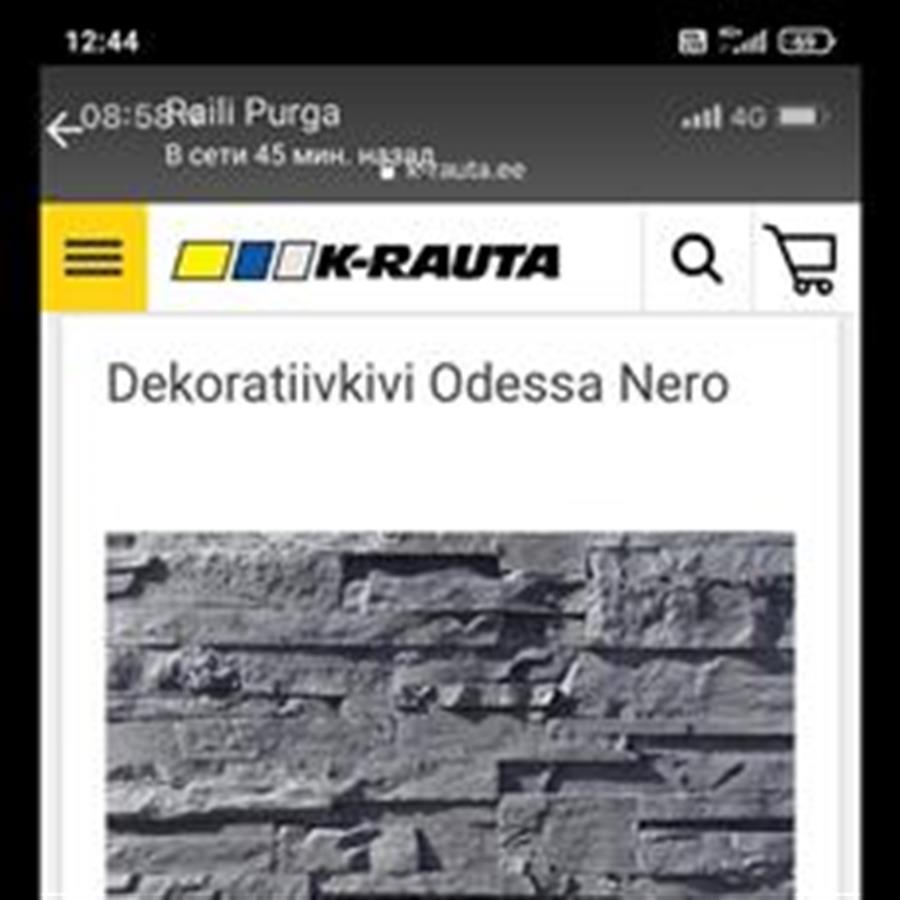Go back with the arrow
900x900 pixels.
(63, 130)
